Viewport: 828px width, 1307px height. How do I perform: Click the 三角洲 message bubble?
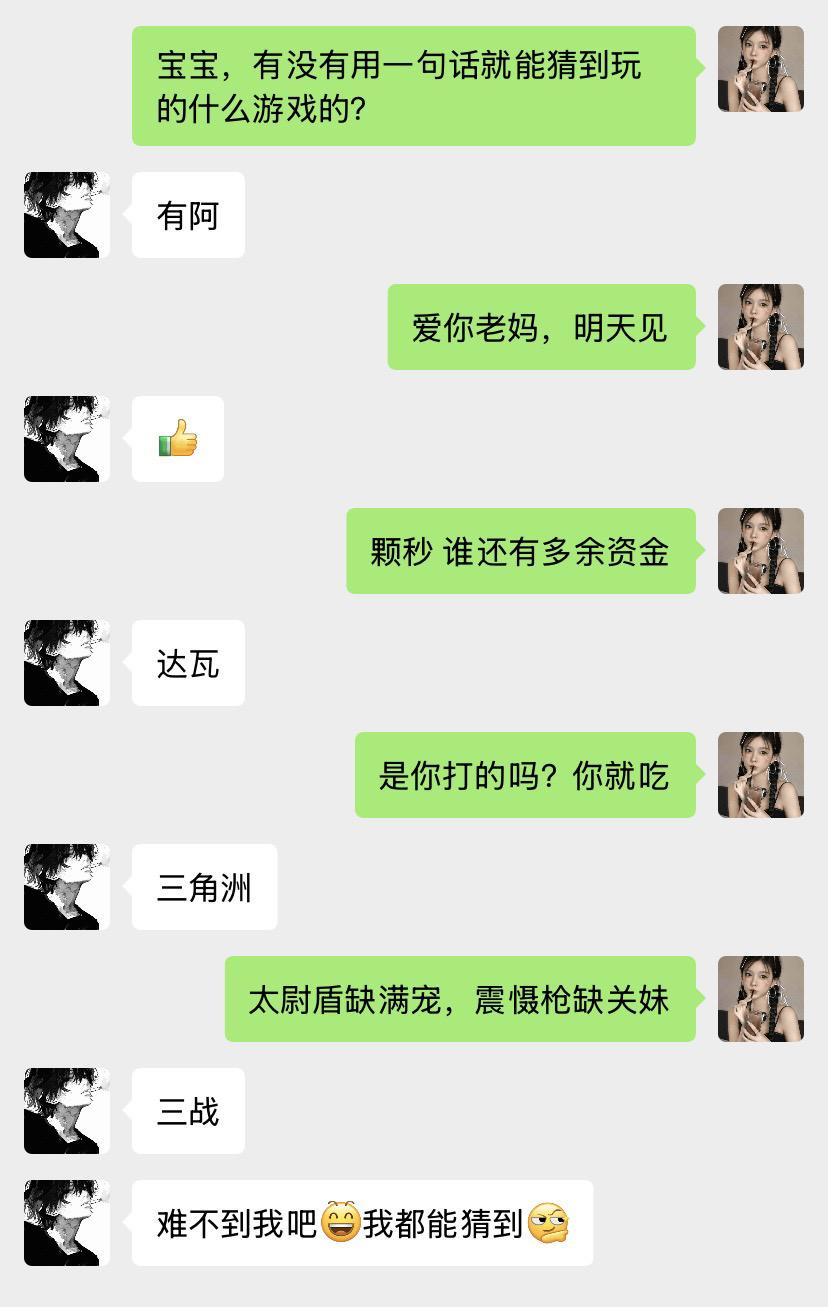tap(204, 887)
